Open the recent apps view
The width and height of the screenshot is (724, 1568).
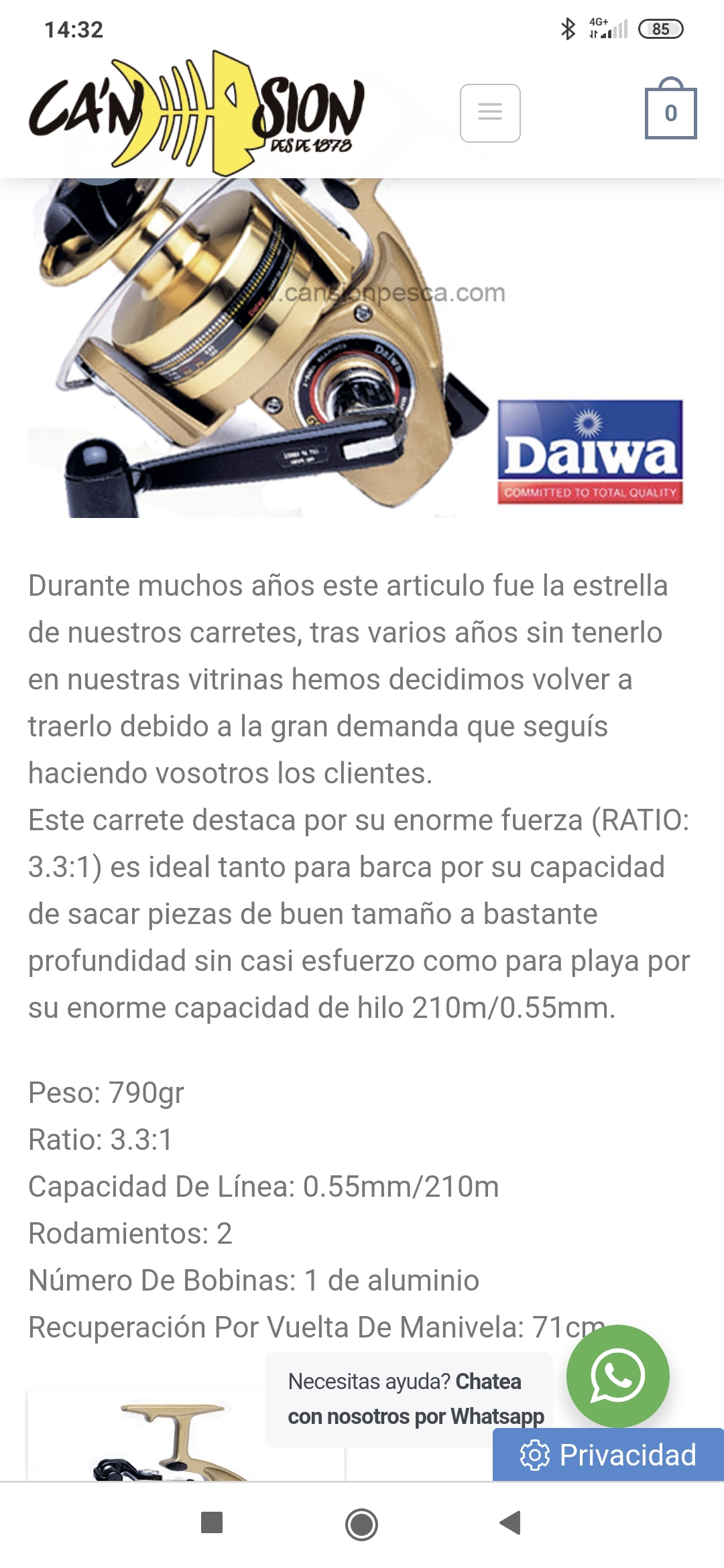tap(212, 1522)
